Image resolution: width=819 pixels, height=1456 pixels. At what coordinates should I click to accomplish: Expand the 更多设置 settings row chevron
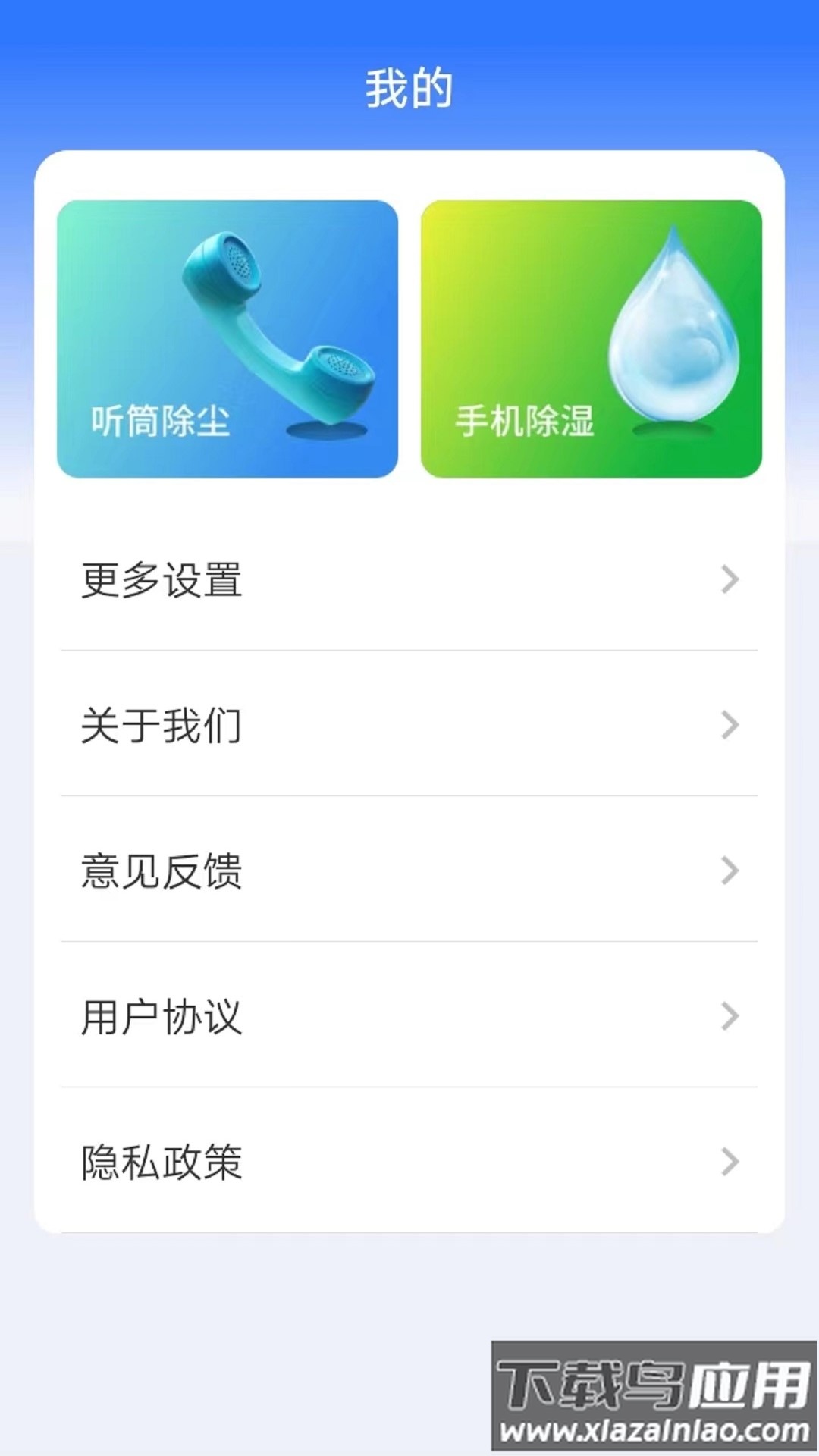click(730, 579)
